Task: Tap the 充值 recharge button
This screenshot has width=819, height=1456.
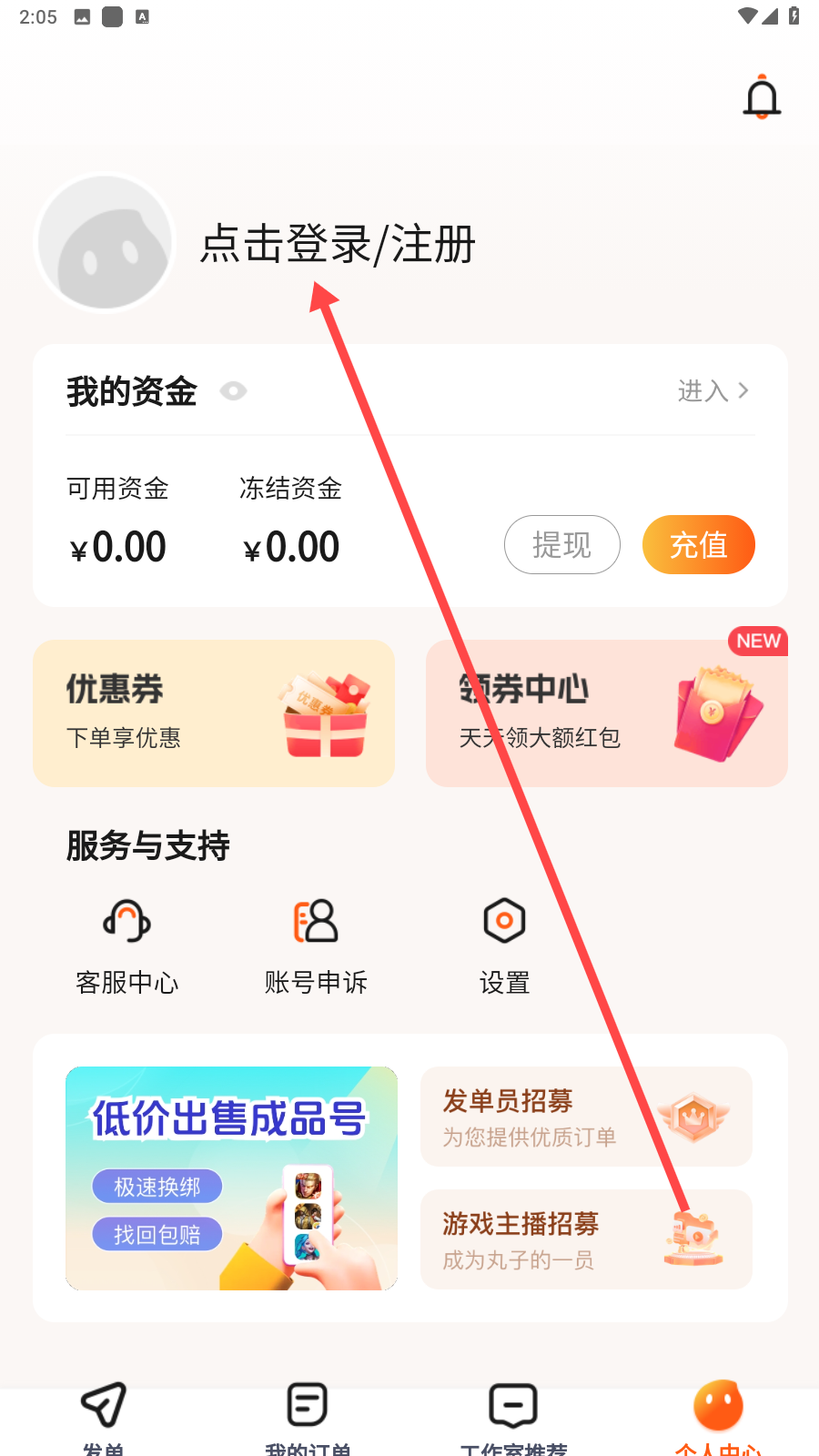Action: pos(699,545)
